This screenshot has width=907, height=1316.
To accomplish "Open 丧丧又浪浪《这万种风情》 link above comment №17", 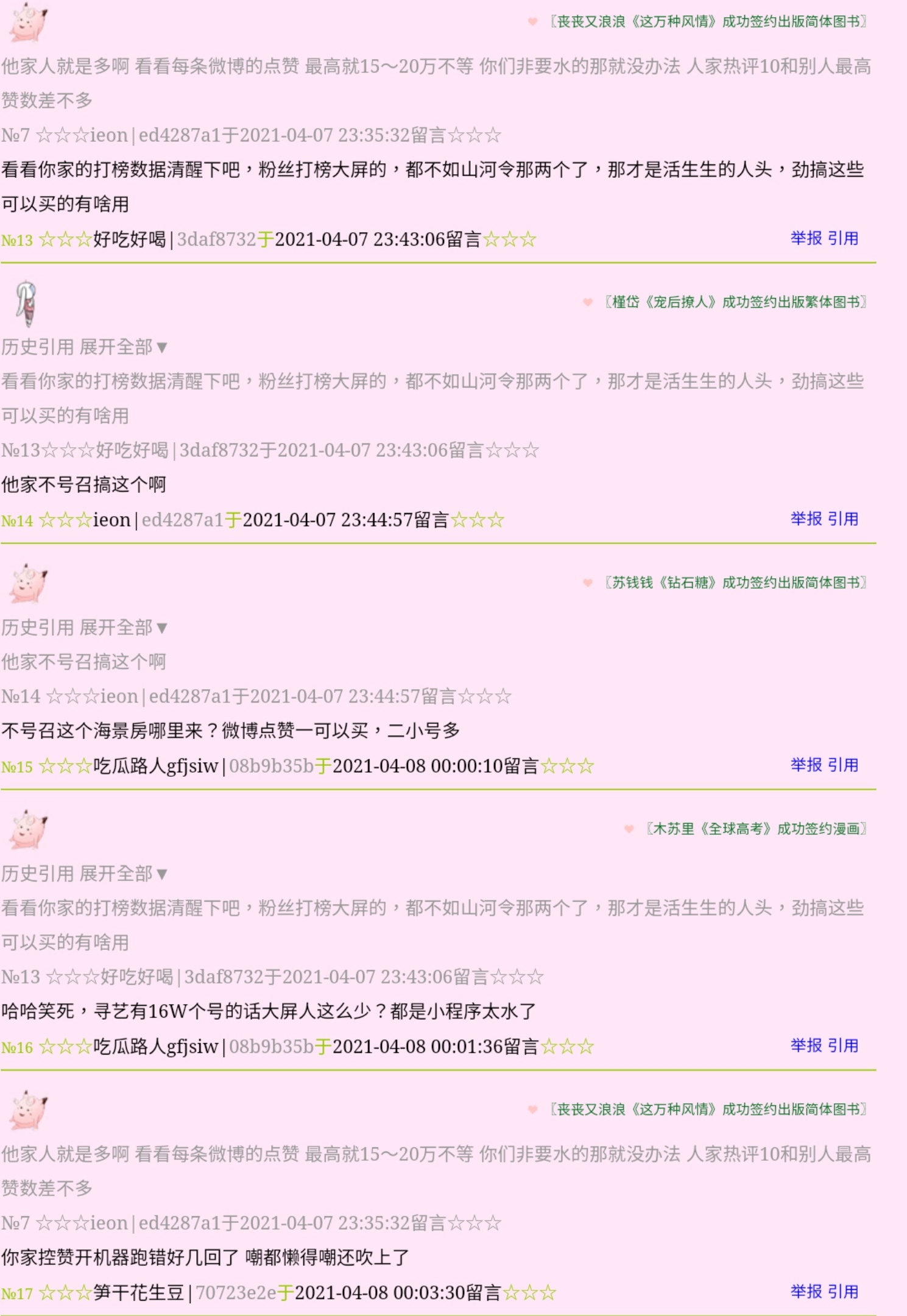I will [708, 1109].
